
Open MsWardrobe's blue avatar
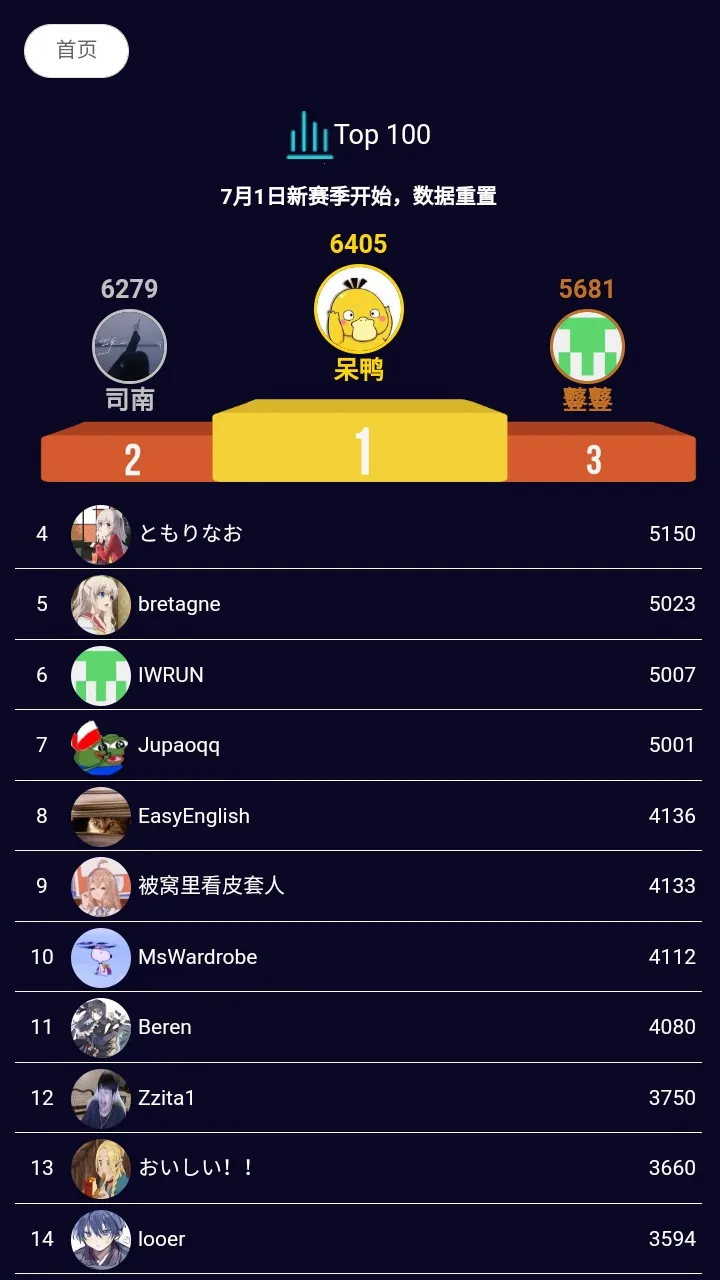tap(101, 957)
